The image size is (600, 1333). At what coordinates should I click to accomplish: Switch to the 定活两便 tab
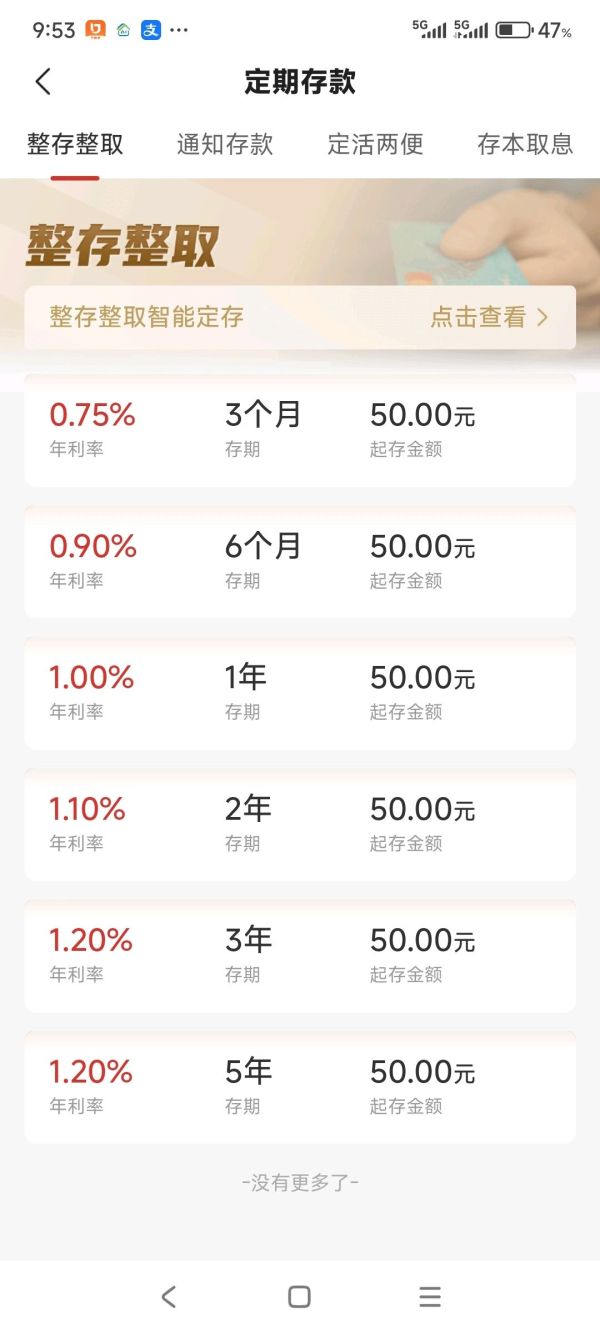(x=375, y=144)
